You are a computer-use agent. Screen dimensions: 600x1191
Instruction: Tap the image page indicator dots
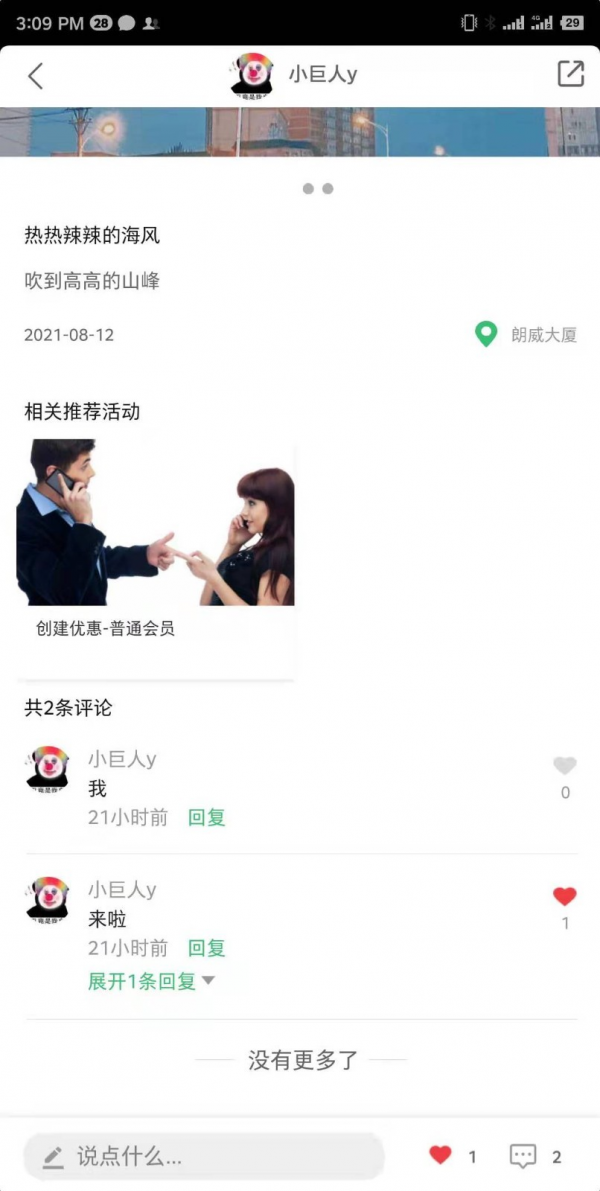point(317,188)
